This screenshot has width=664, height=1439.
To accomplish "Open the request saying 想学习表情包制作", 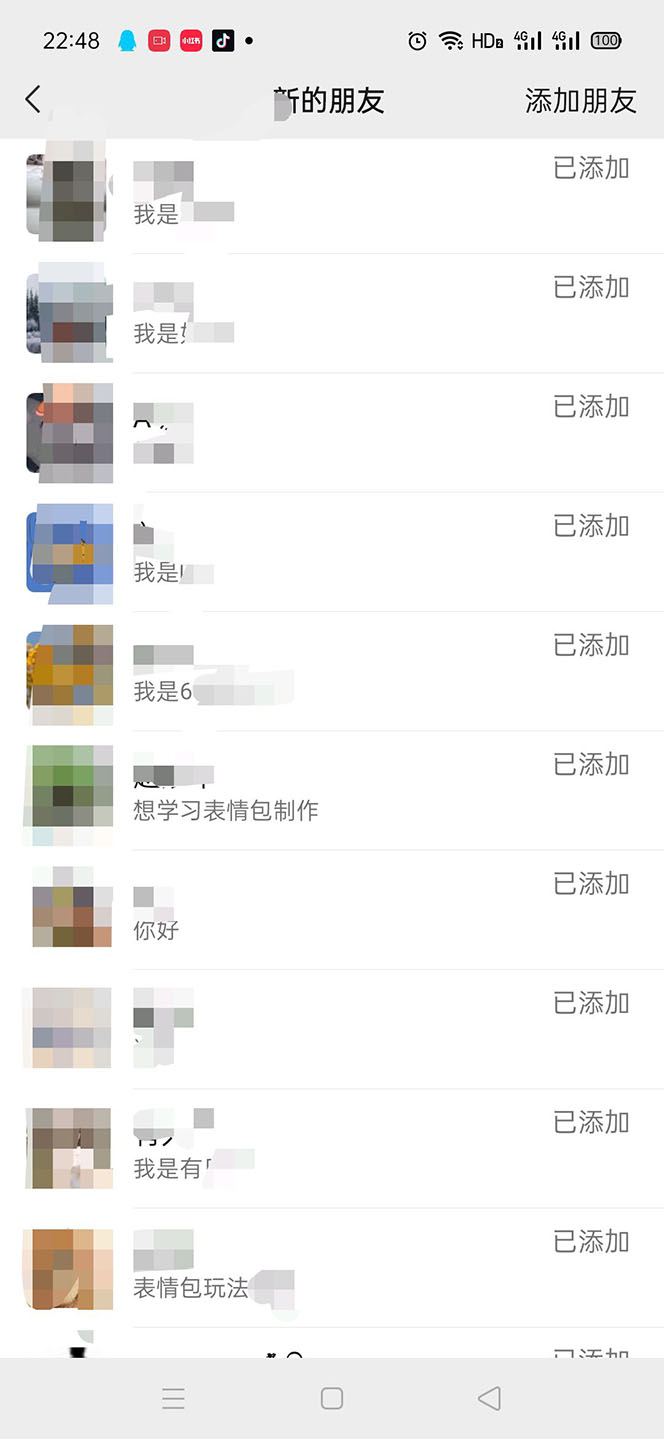I will (x=226, y=810).
